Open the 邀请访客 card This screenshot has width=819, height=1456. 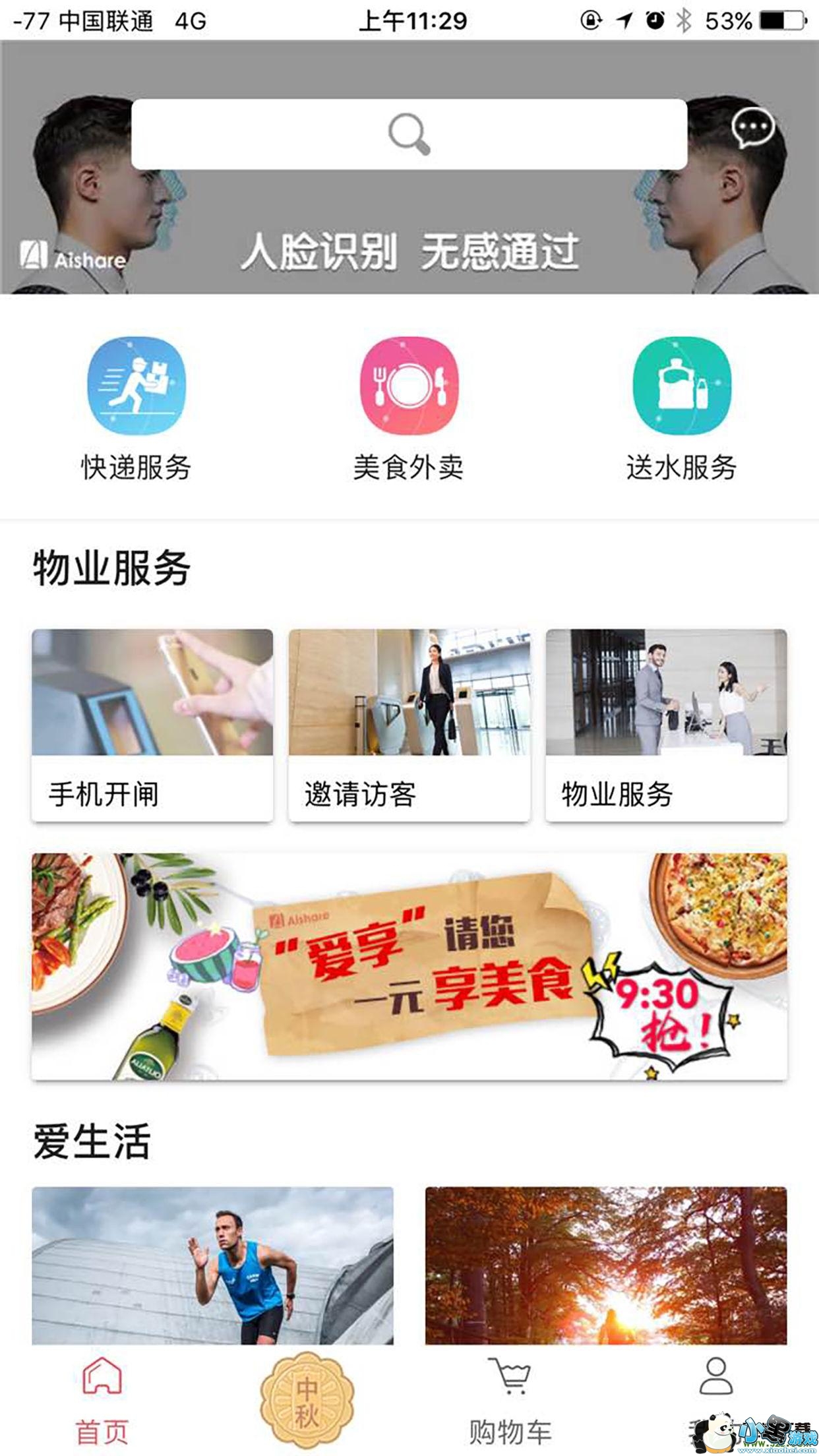coord(409,725)
